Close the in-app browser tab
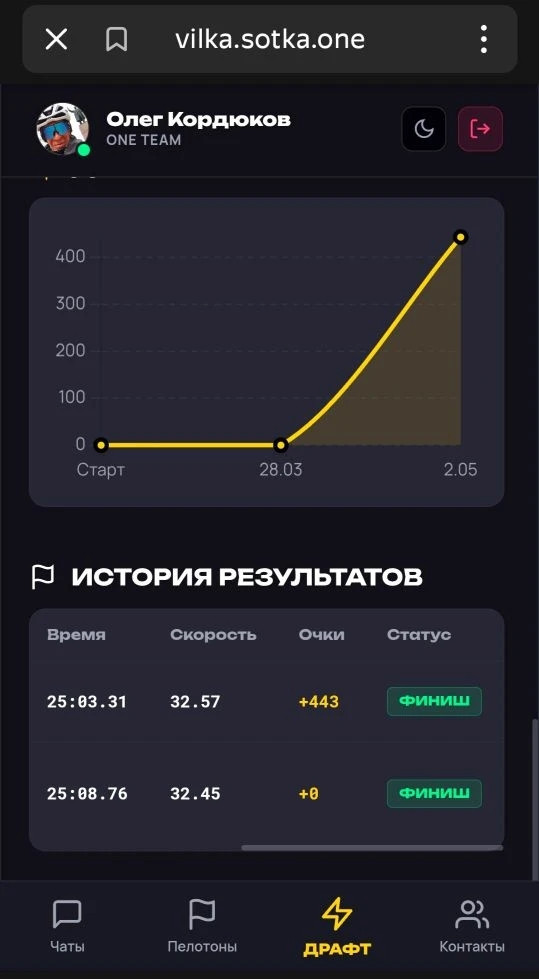Screen dimensions: 539x979 point(56,40)
